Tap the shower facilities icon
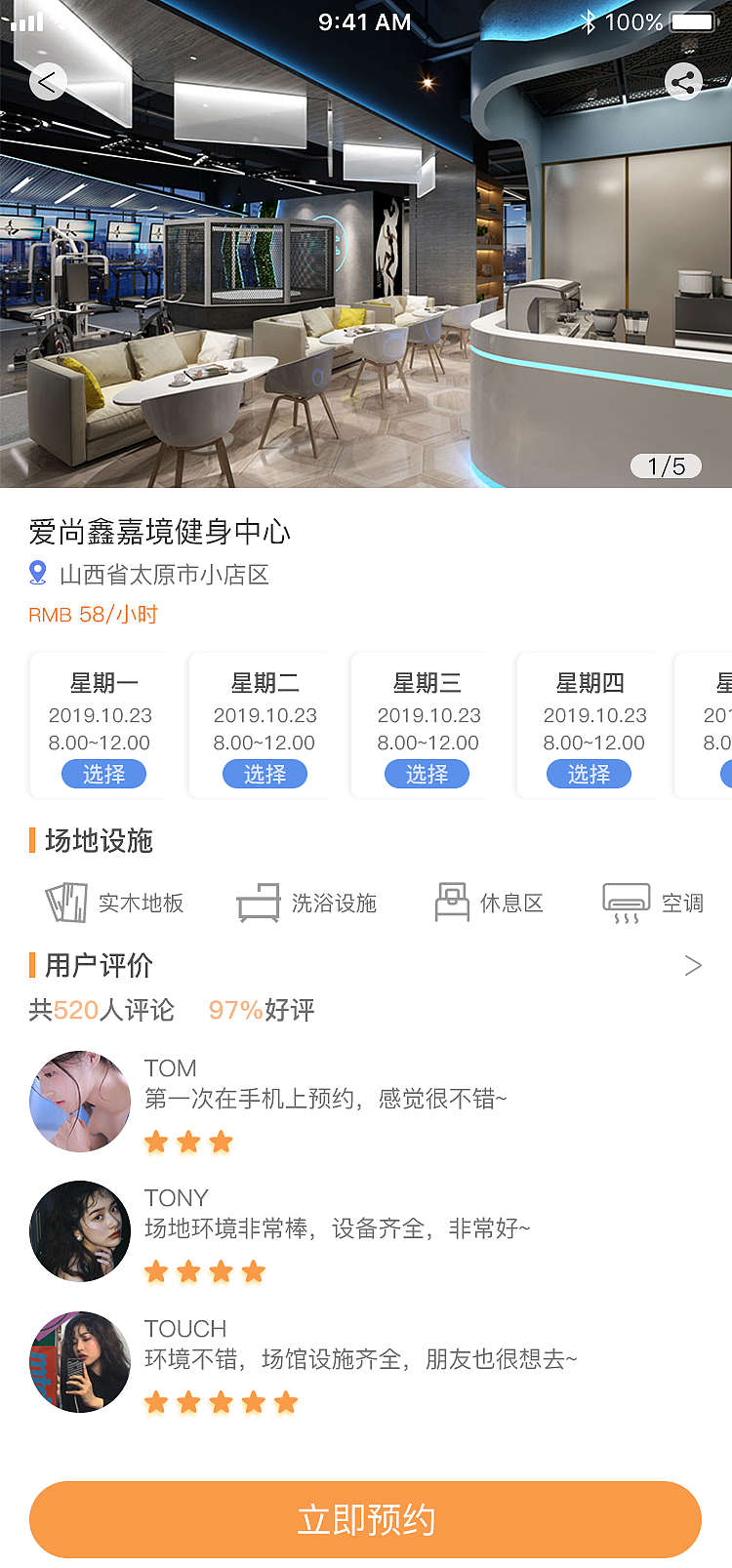732x1568 pixels. point(258,902)
